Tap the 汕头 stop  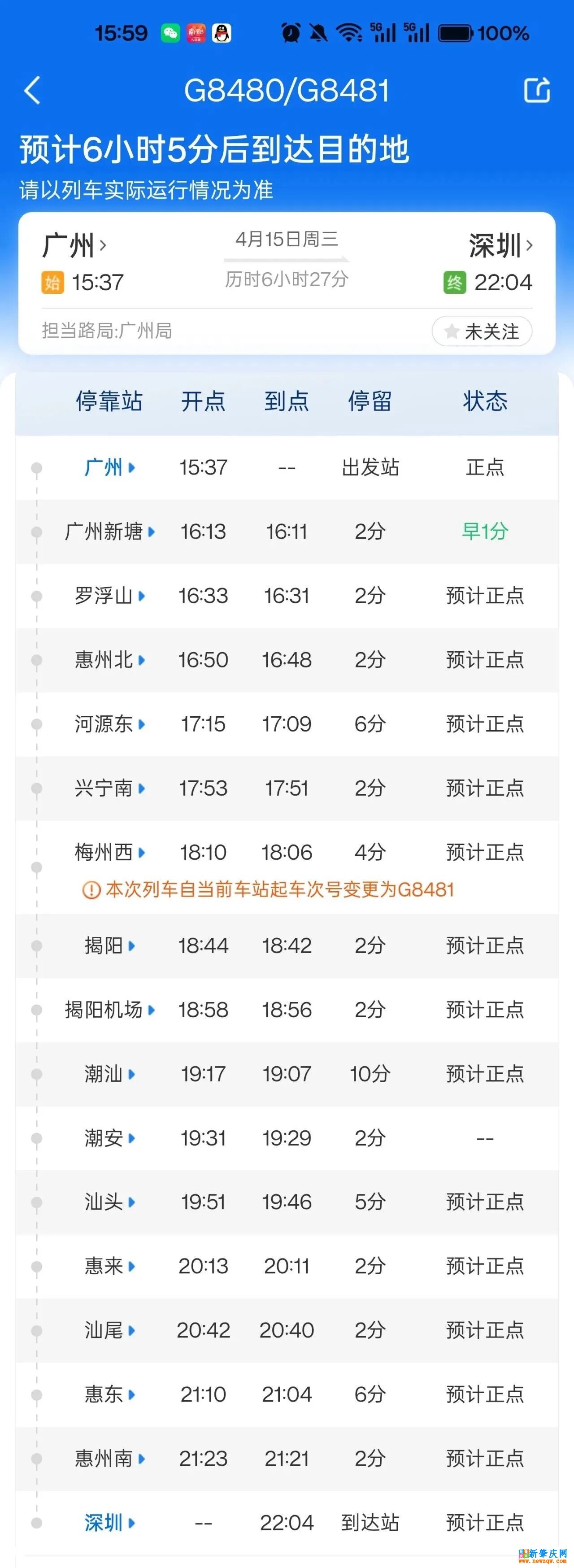tap(109, 1202)
